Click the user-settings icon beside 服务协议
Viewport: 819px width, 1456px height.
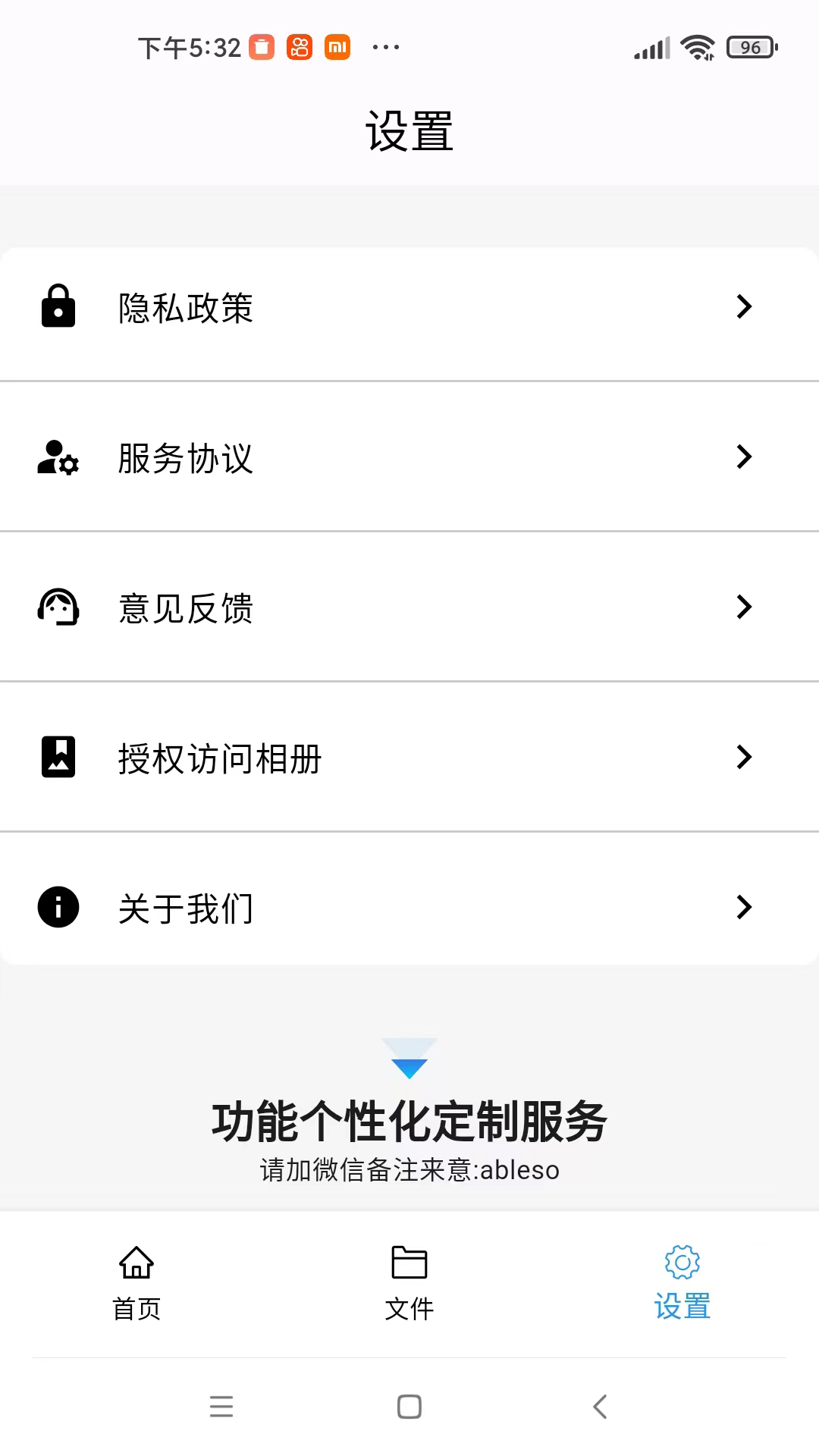tap(57, 458)
